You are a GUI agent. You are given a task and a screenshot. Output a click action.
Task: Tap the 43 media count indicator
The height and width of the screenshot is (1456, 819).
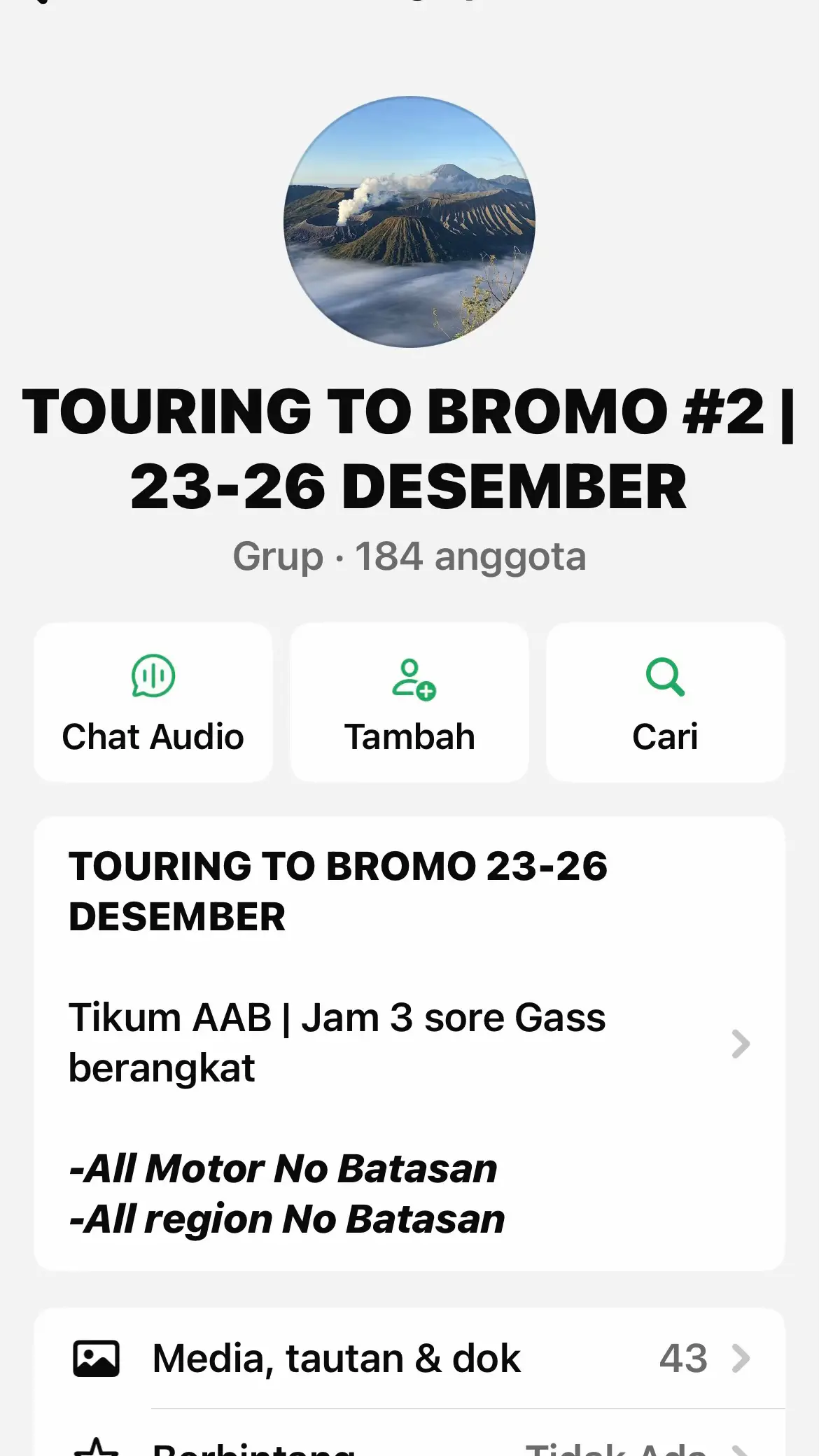pos(684,1358)
